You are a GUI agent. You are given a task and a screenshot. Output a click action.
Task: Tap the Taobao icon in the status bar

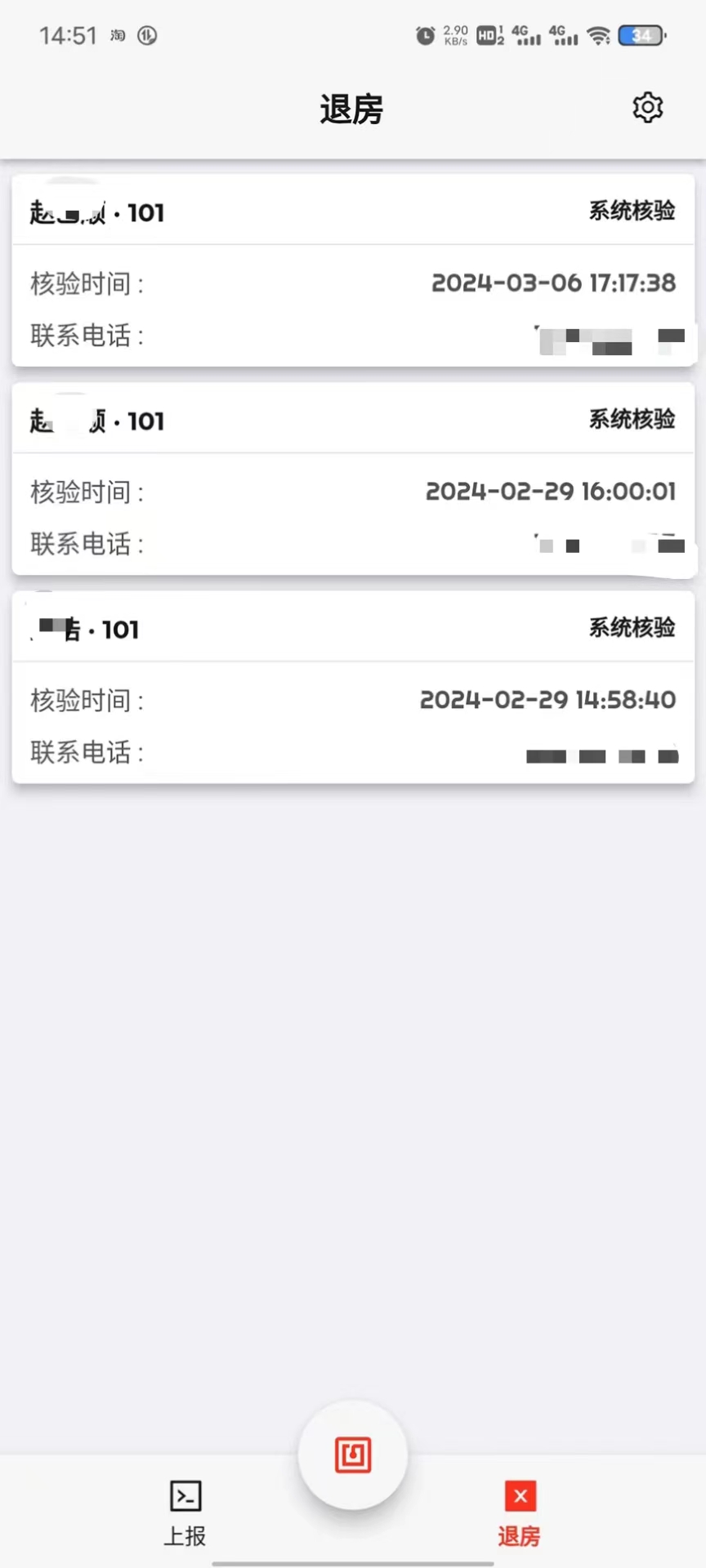[115, 36]
